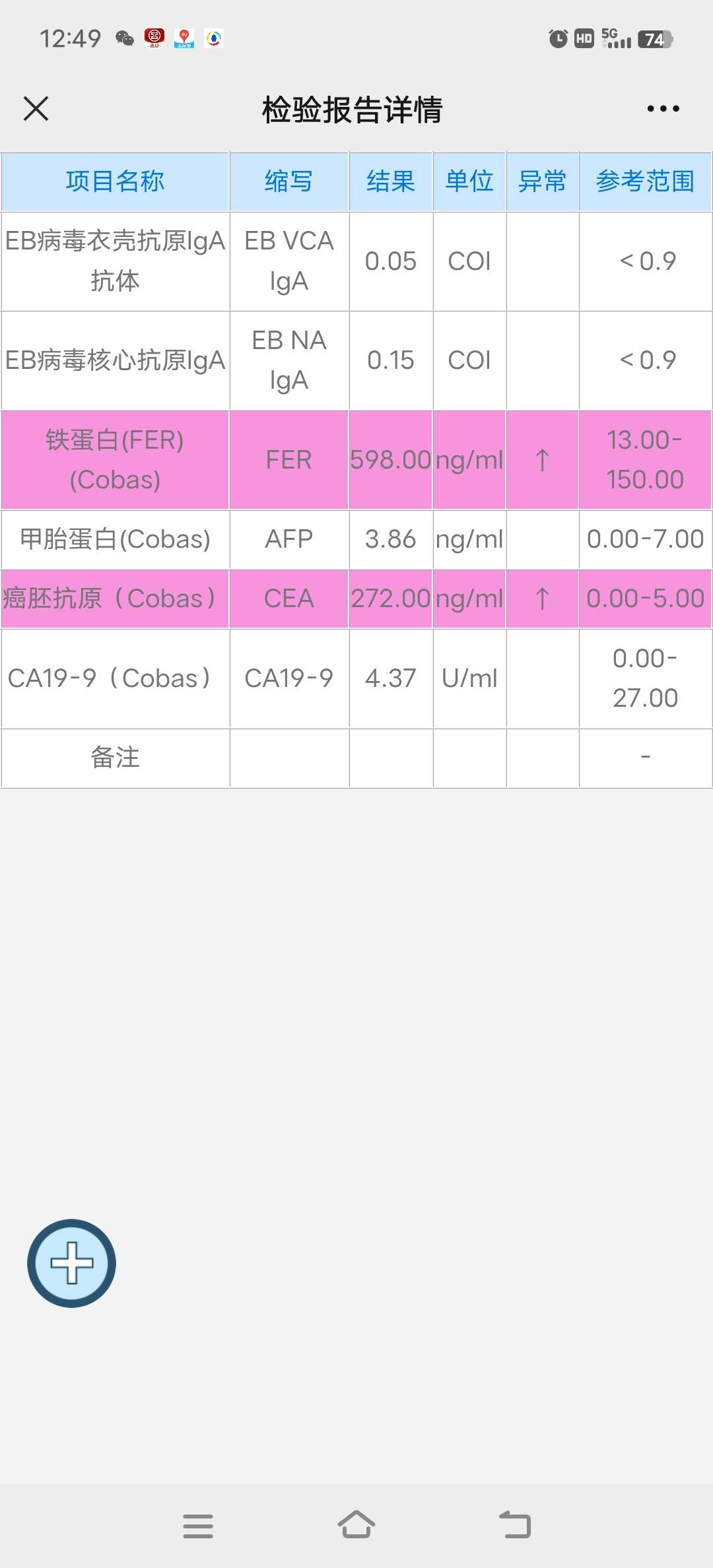713x1568 pixels.
Task: Open the recent apps menu
Action: (x=198, y=1525)
